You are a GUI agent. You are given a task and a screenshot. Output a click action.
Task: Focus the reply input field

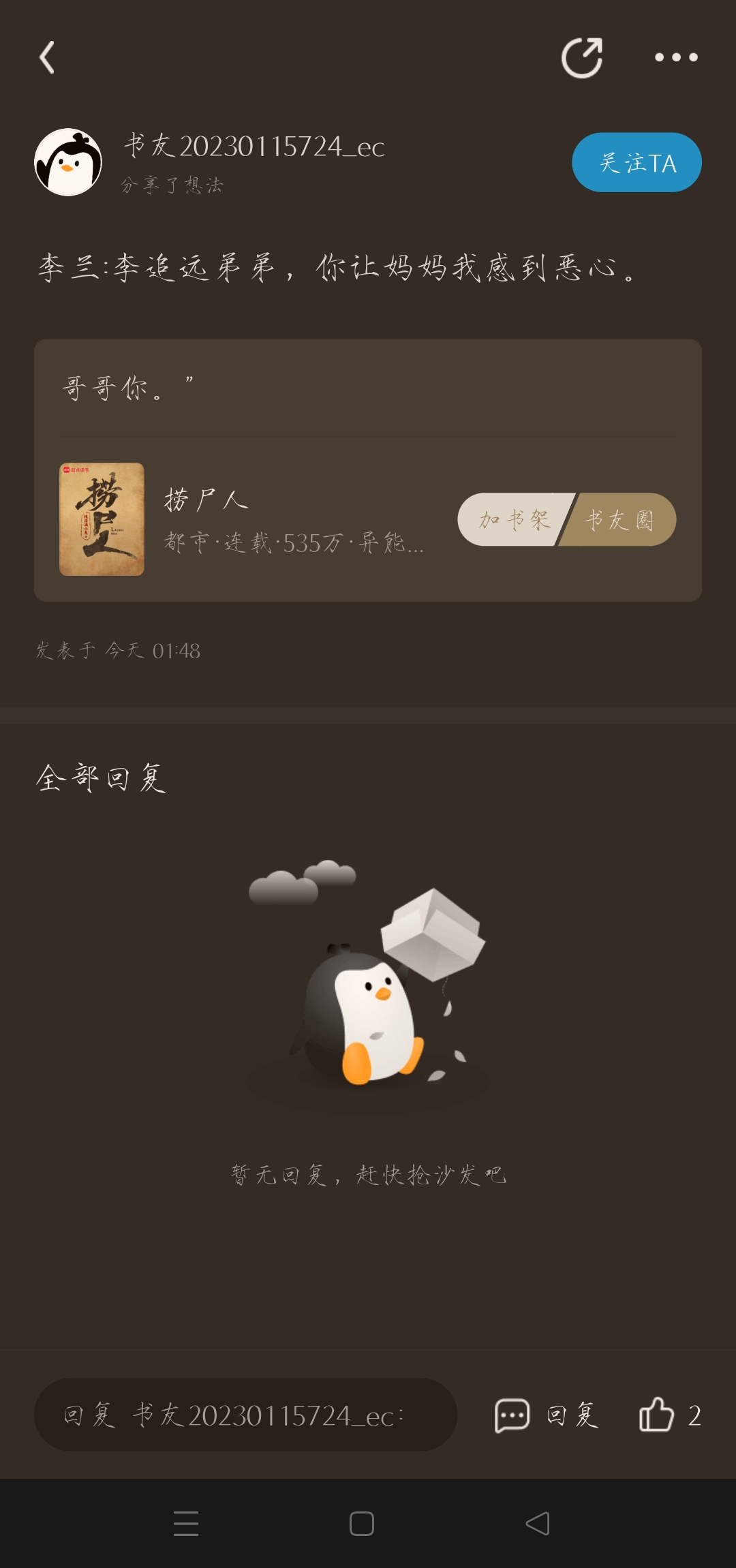point(245,1415)
